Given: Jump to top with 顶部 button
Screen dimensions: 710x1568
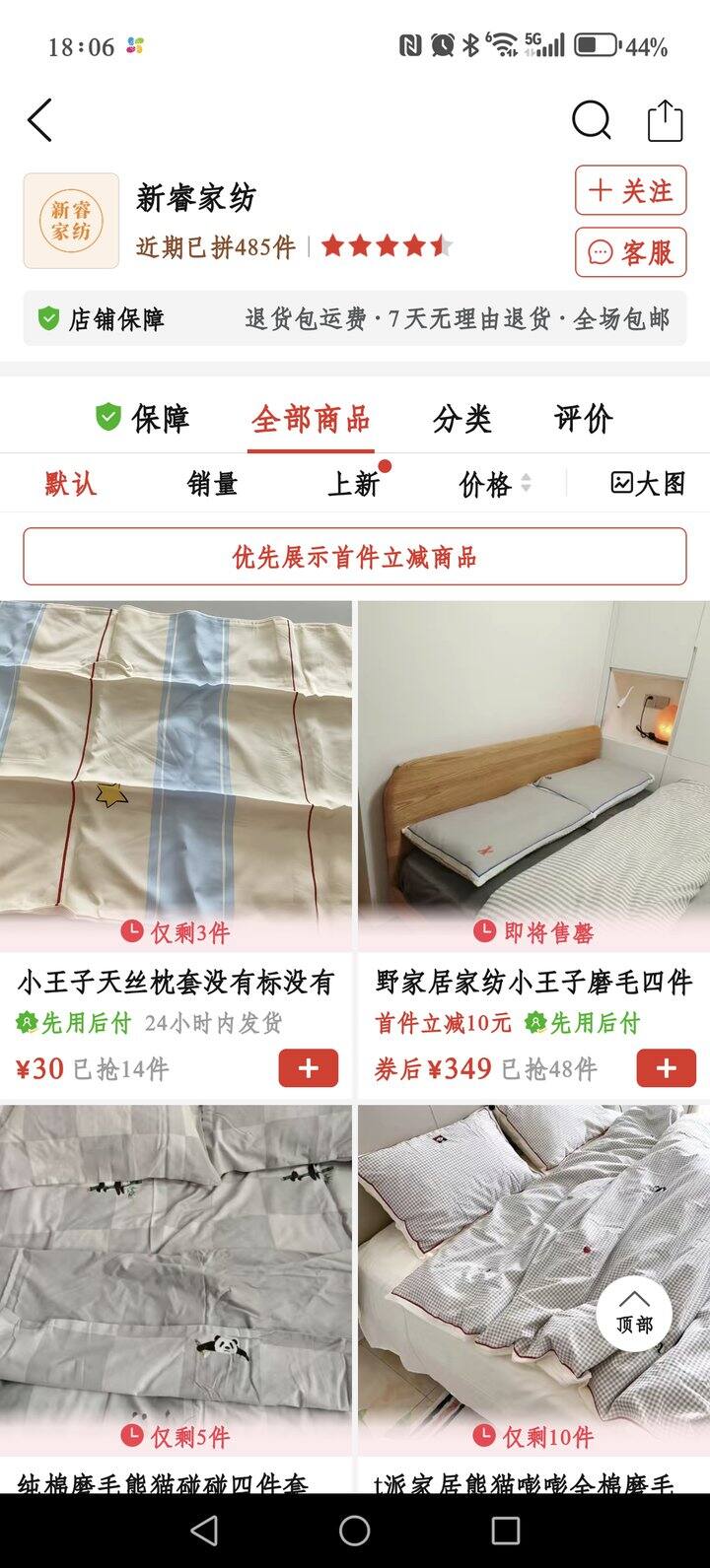Looking at the screenshot, I should coord(634,1314).
